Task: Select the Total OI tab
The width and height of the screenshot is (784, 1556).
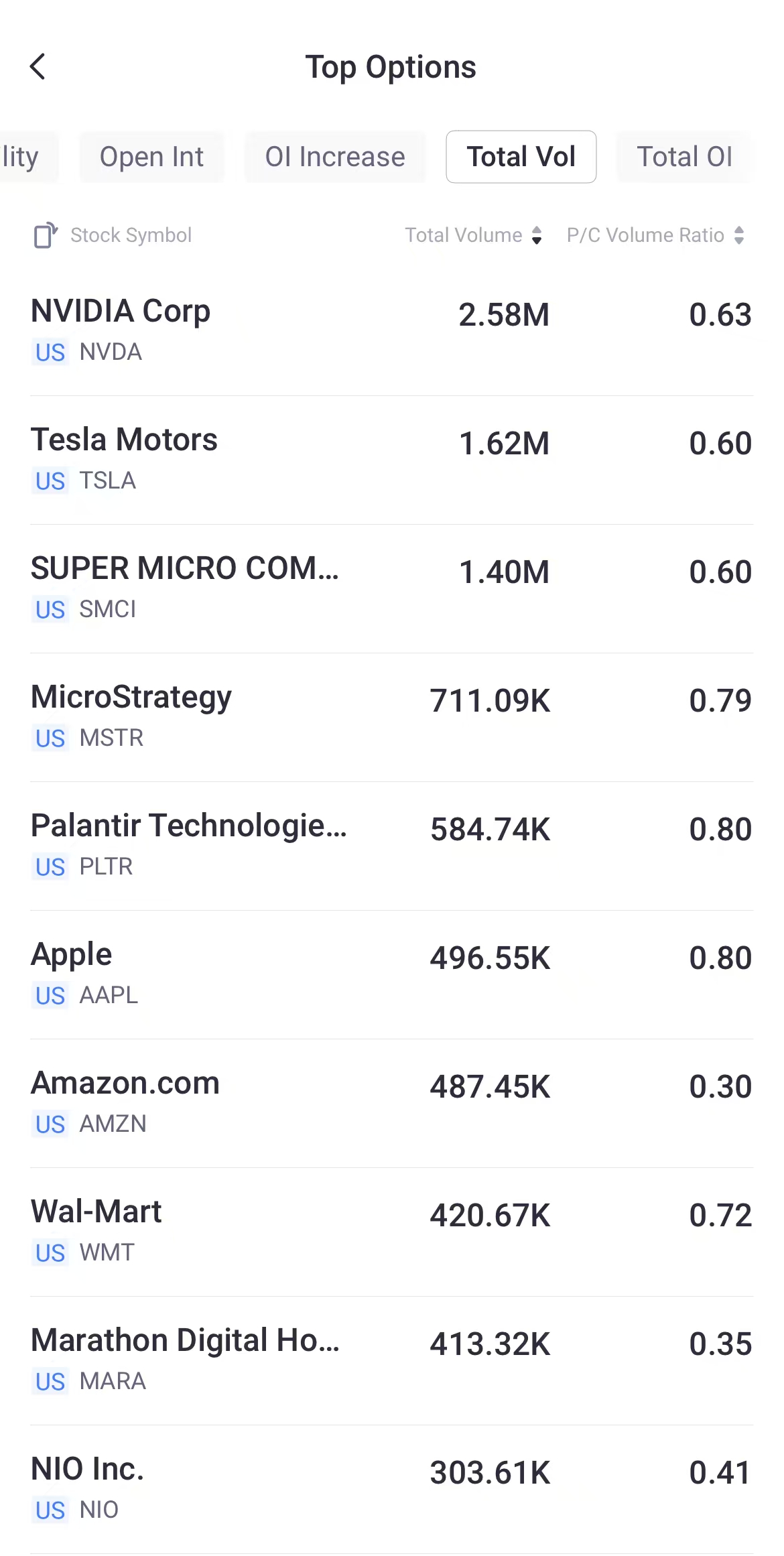Action: 685,157
